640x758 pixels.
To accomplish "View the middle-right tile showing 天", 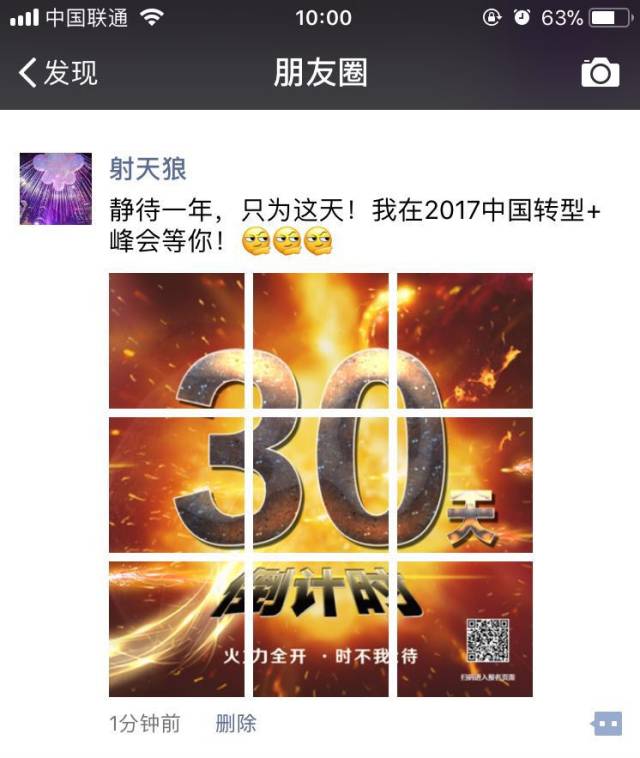I will click(465, 484).
